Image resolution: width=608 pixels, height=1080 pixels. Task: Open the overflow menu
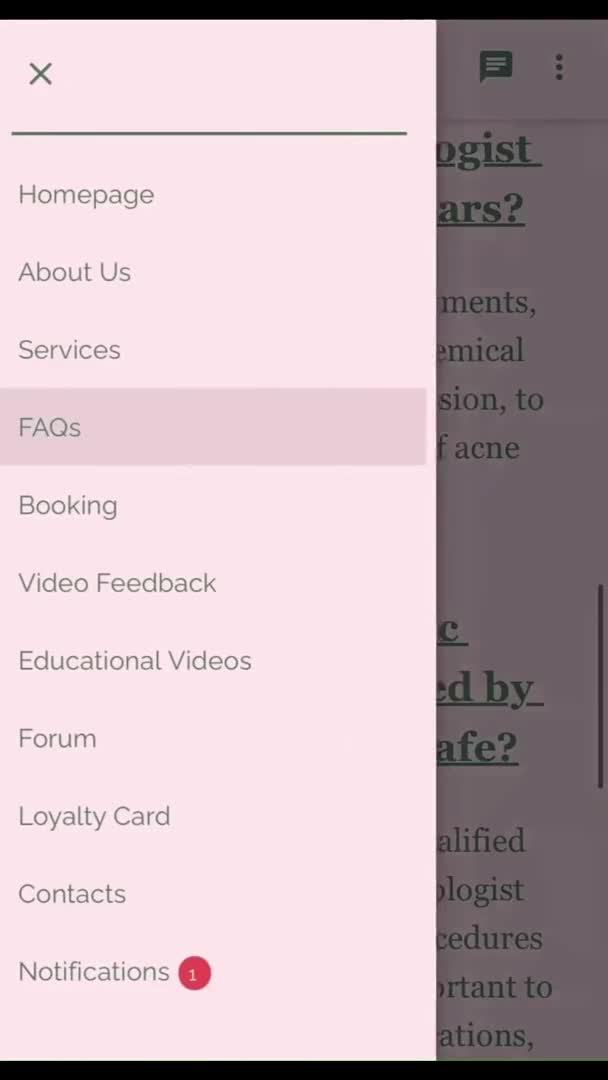coord(559,67)
